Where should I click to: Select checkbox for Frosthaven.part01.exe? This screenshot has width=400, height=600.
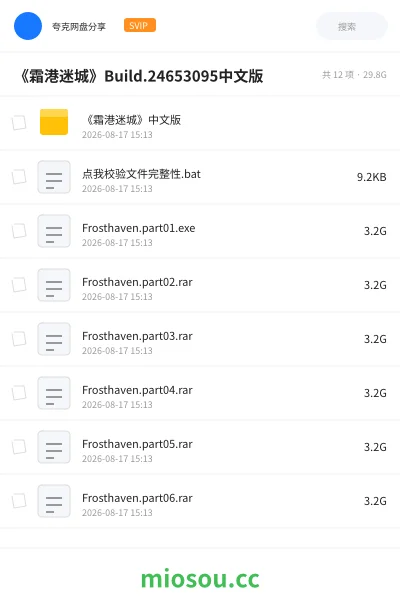click(19, 231)
